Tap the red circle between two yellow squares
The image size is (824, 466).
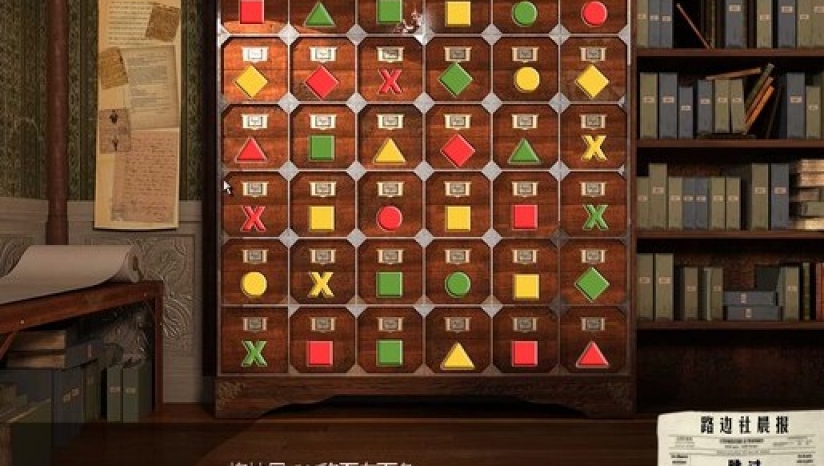(389, 218)
